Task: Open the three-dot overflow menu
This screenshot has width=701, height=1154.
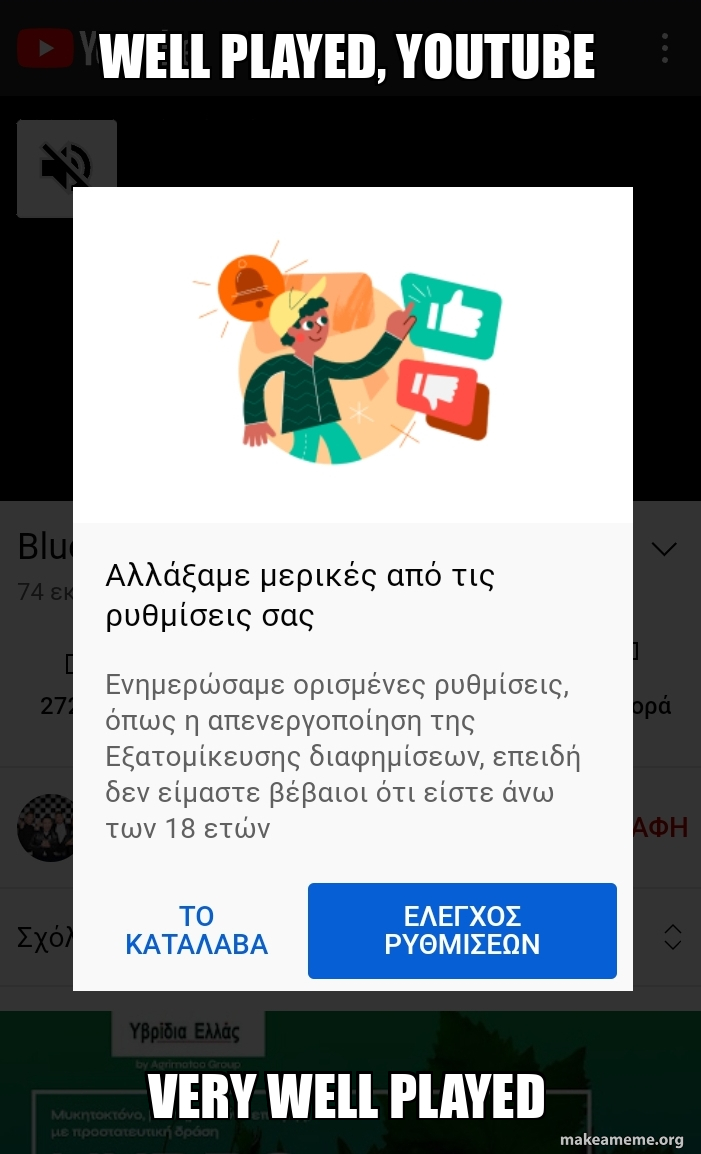Action: click(x=665, y=48)
